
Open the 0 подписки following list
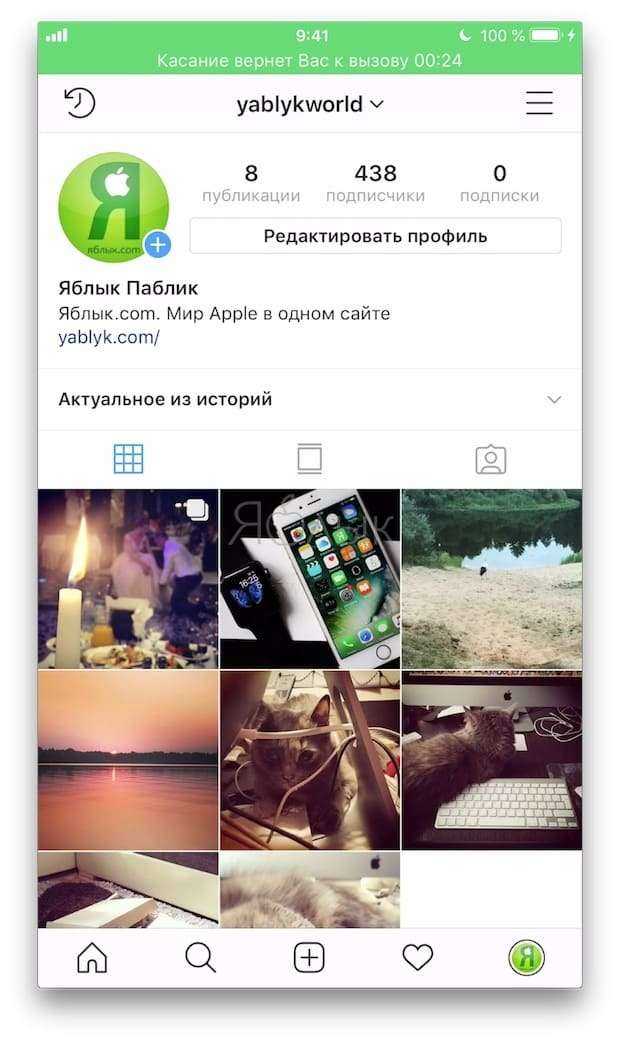tap(499, 183)
